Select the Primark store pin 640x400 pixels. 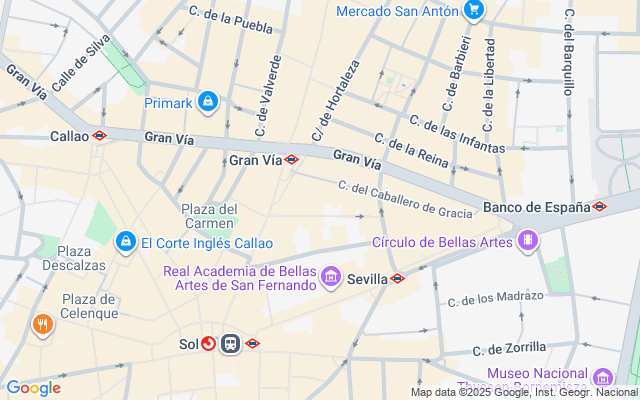[x=207, y=101]
